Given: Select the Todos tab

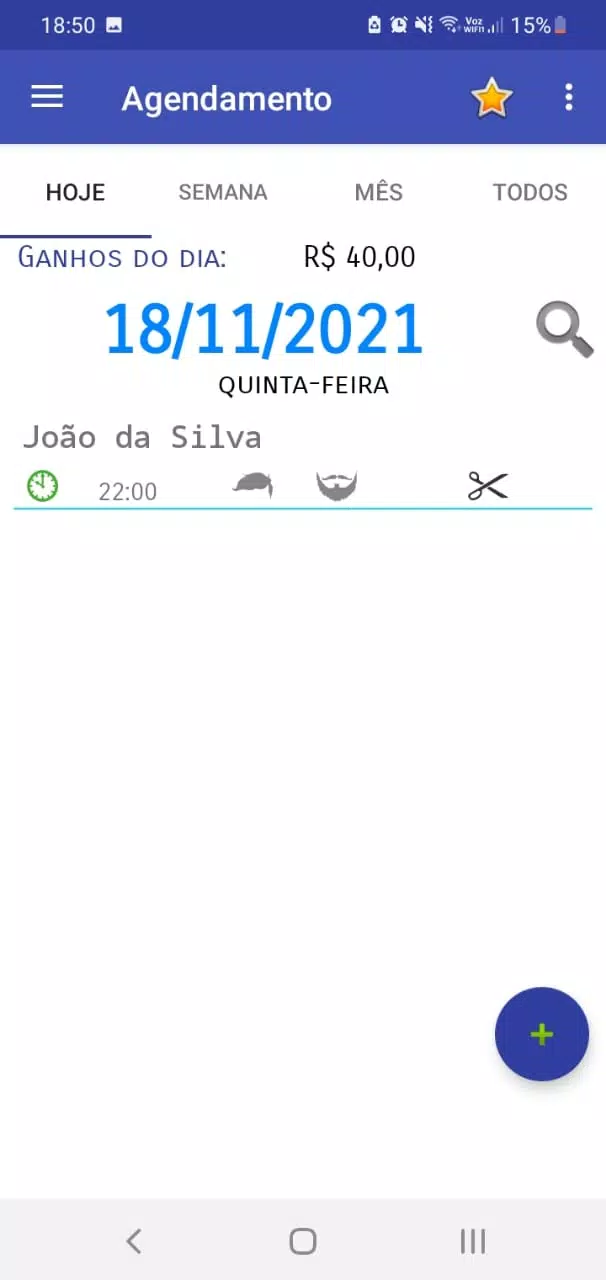Looking at the screenshot, I should click(x=529, y=192).
